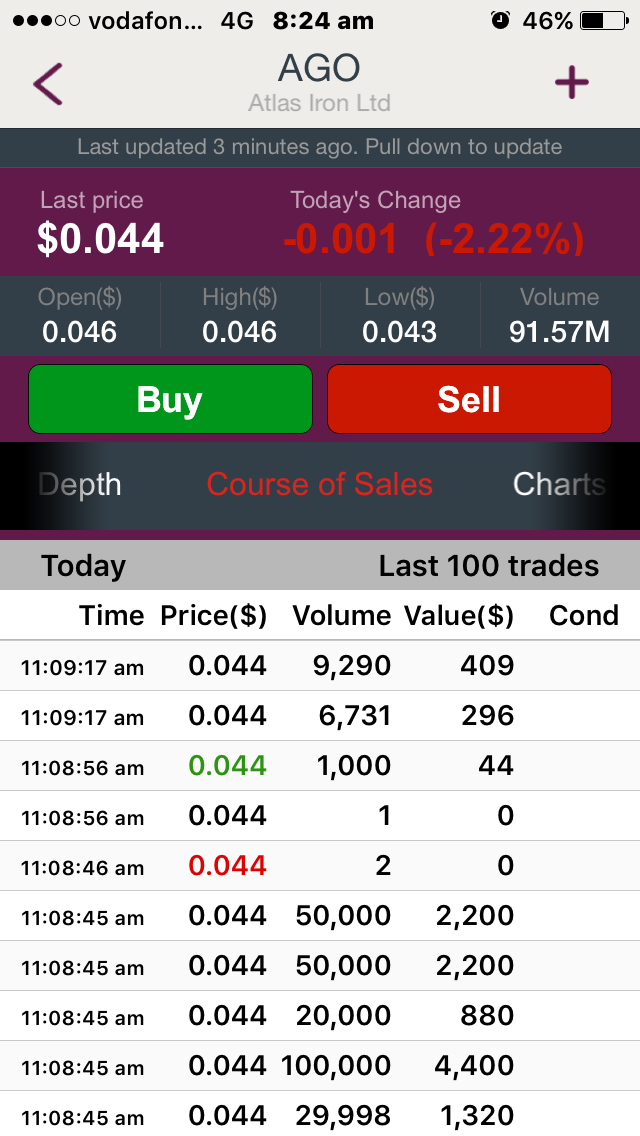Tap the plus icon to add AGO
Image resolution: width=640 pixels, height=1136 pixels.
click(x=572, y=82)
